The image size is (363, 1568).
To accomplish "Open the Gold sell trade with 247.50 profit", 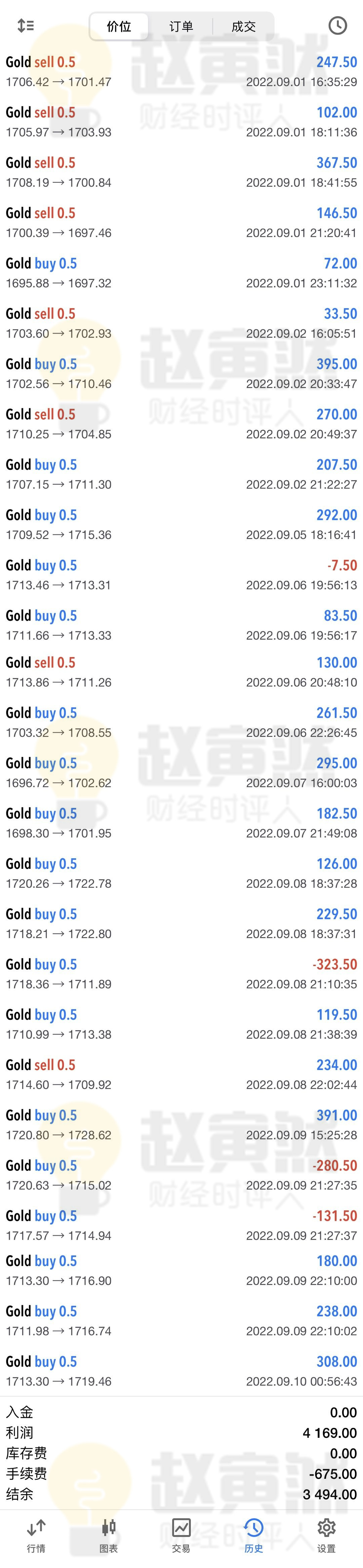I will tap(181, 71).
